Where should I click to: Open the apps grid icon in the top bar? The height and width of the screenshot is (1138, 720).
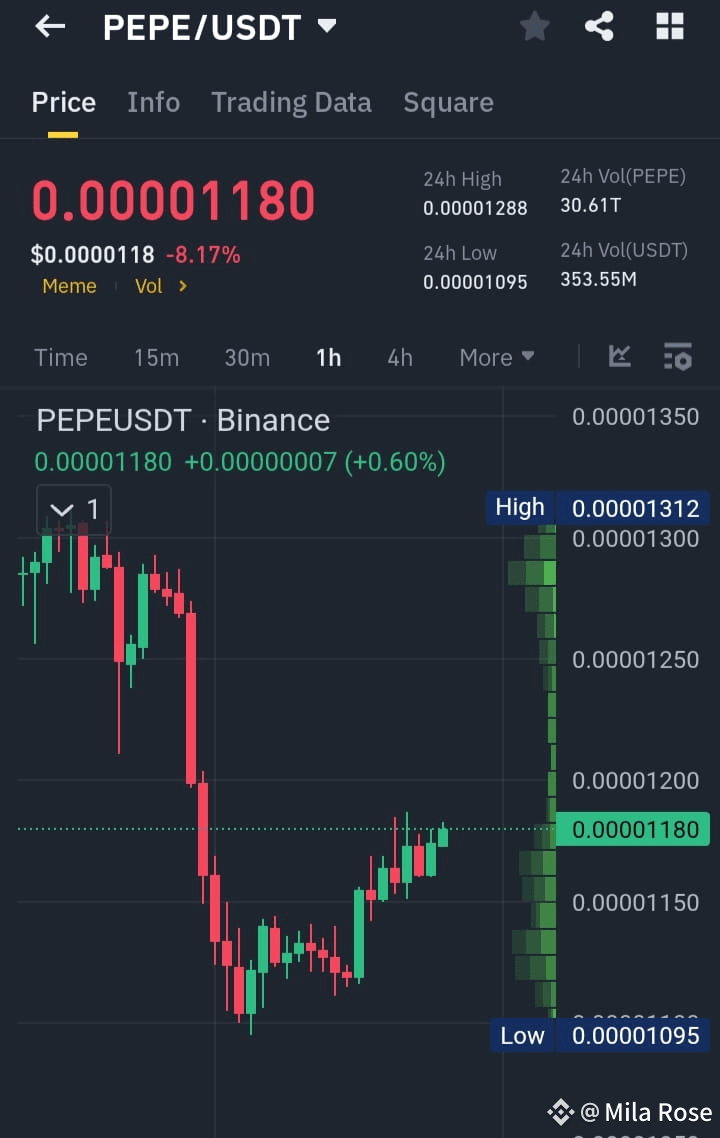[668, 27]
